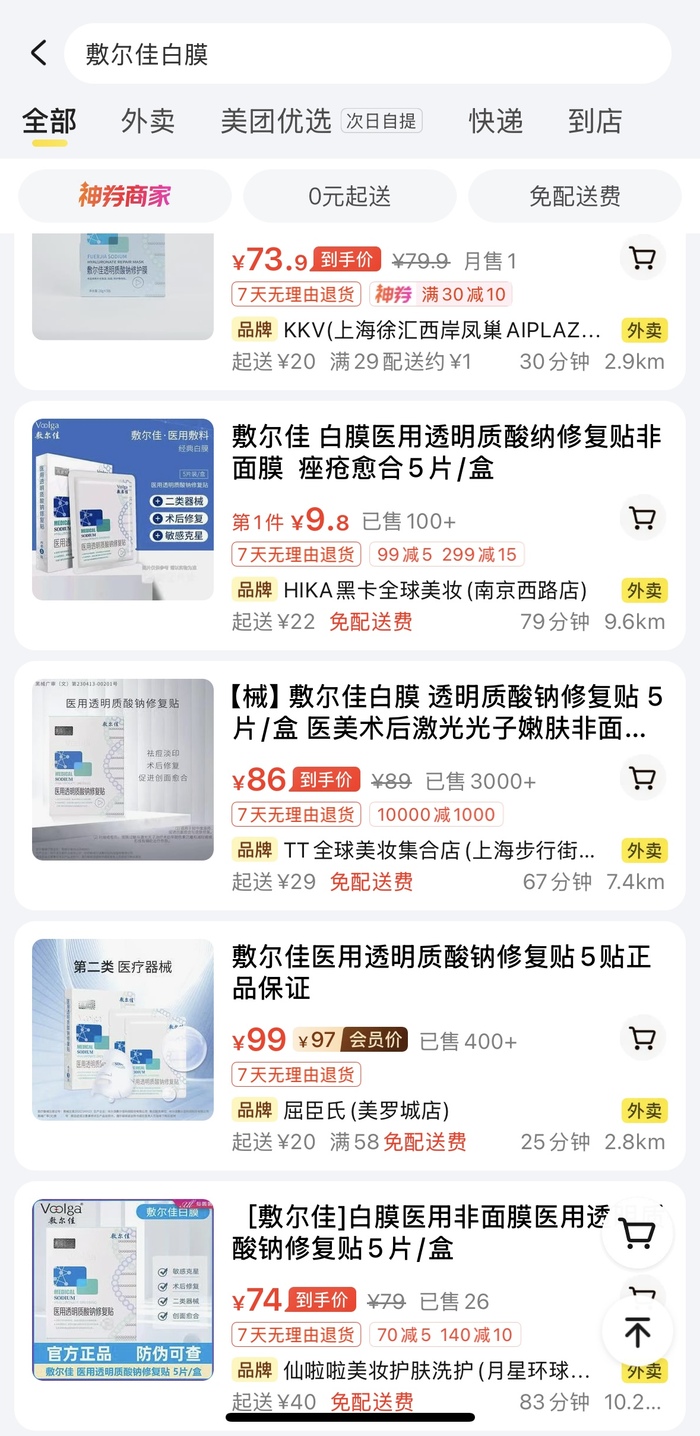Screen dimensions: 700x1436
Task: Apply the 免配送费 filter
Action: coord(575,196)
